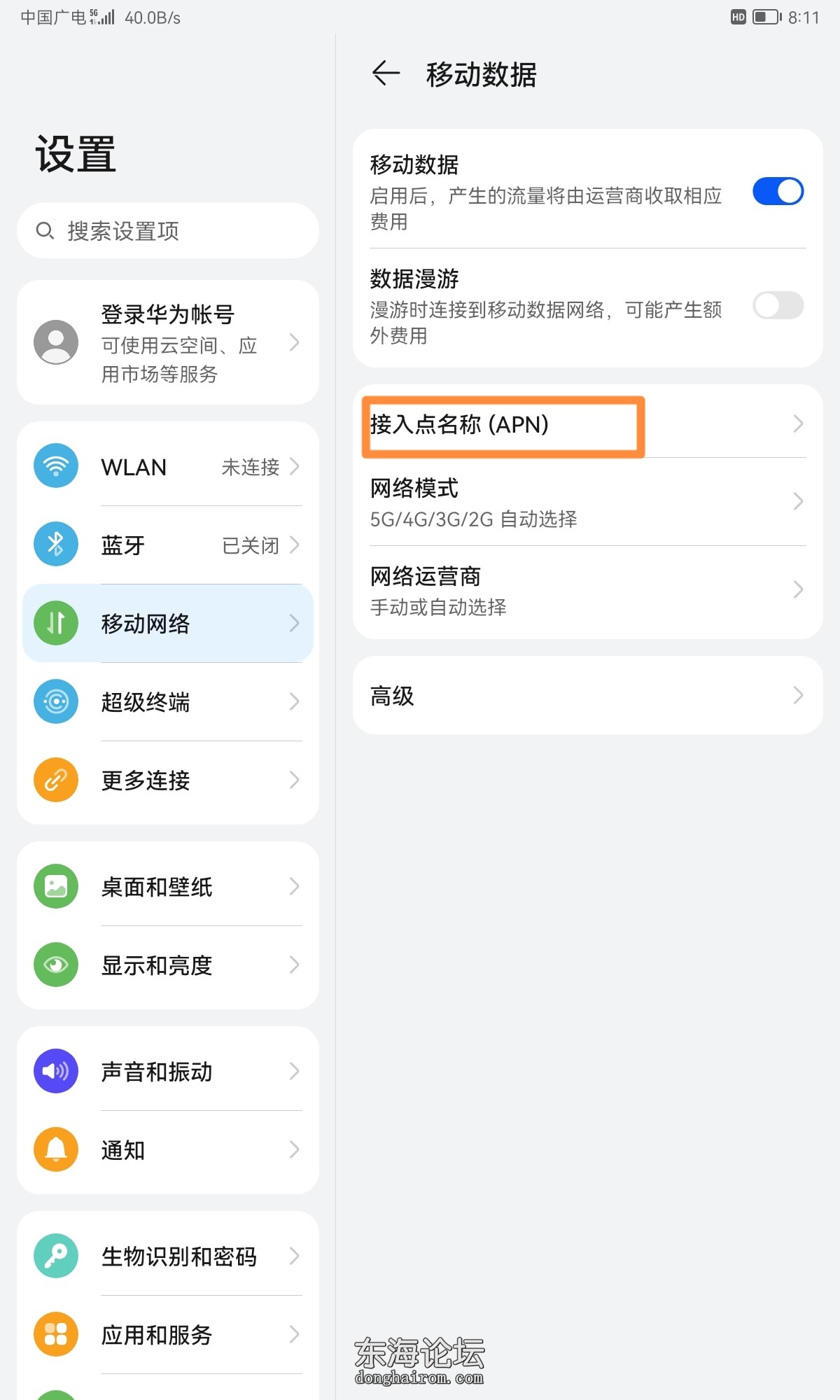Enable the 数据漫游 switch
This screenshot has height=1400, width=840.
[x=777, y=306]
